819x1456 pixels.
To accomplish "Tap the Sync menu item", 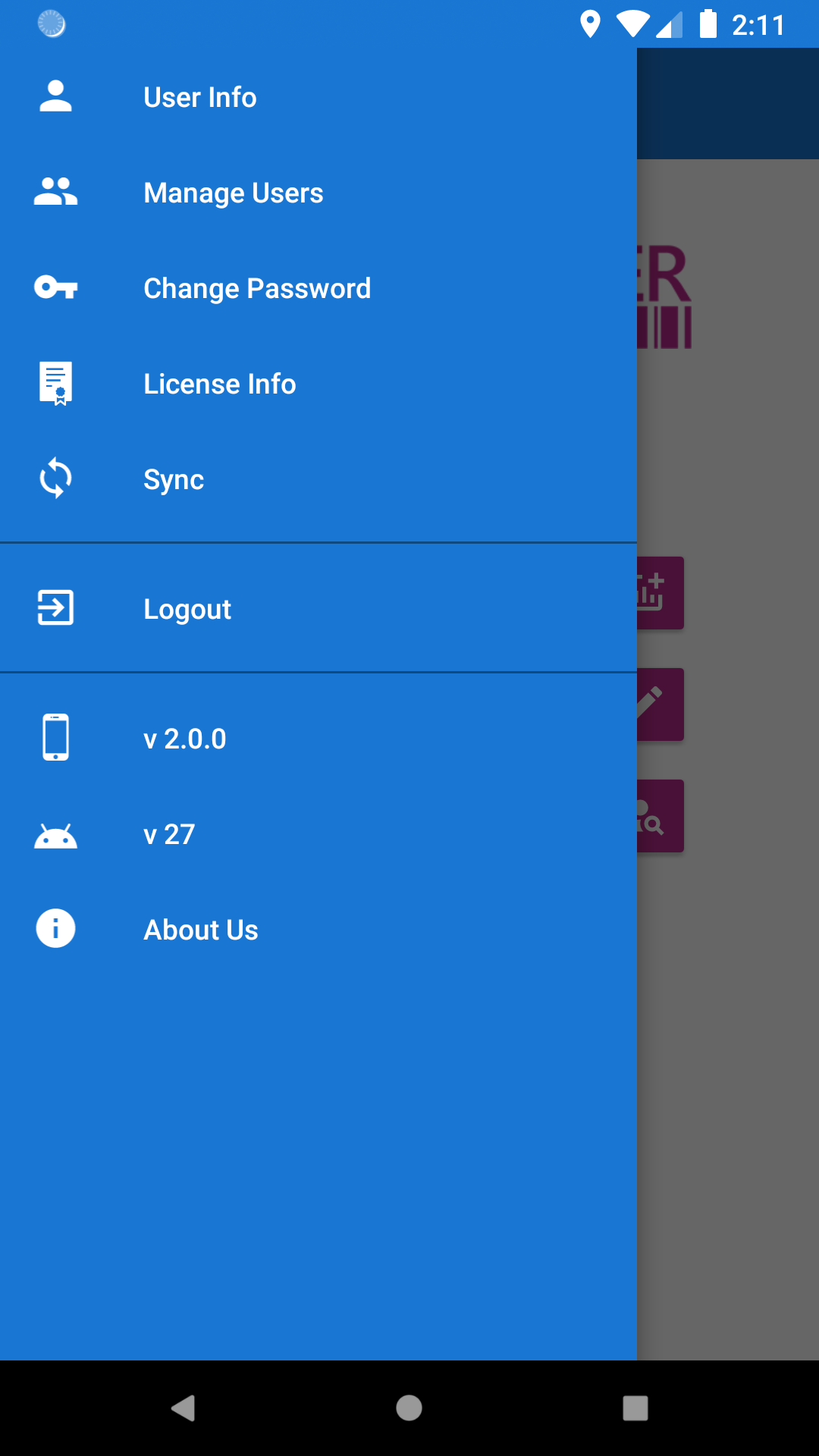I will [x=318, y=479].
